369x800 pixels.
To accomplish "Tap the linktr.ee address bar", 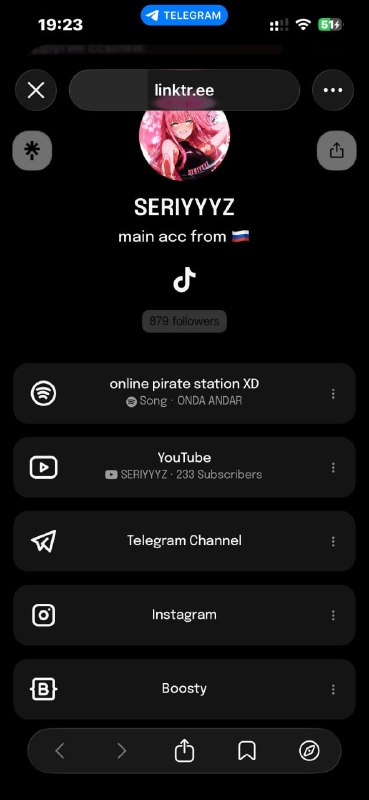I will click(x=184, y=90).
